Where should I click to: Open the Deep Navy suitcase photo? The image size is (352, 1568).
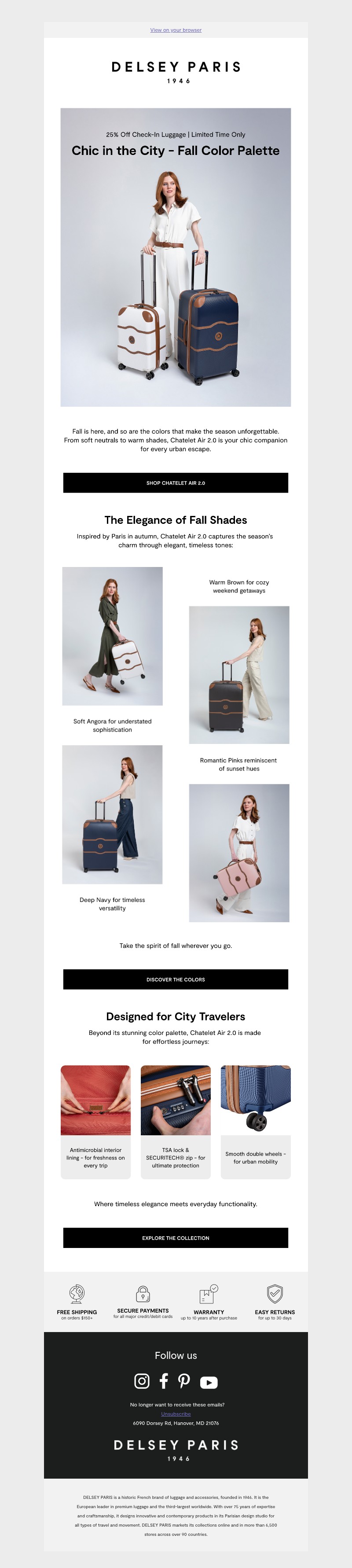tap(113, 814)
